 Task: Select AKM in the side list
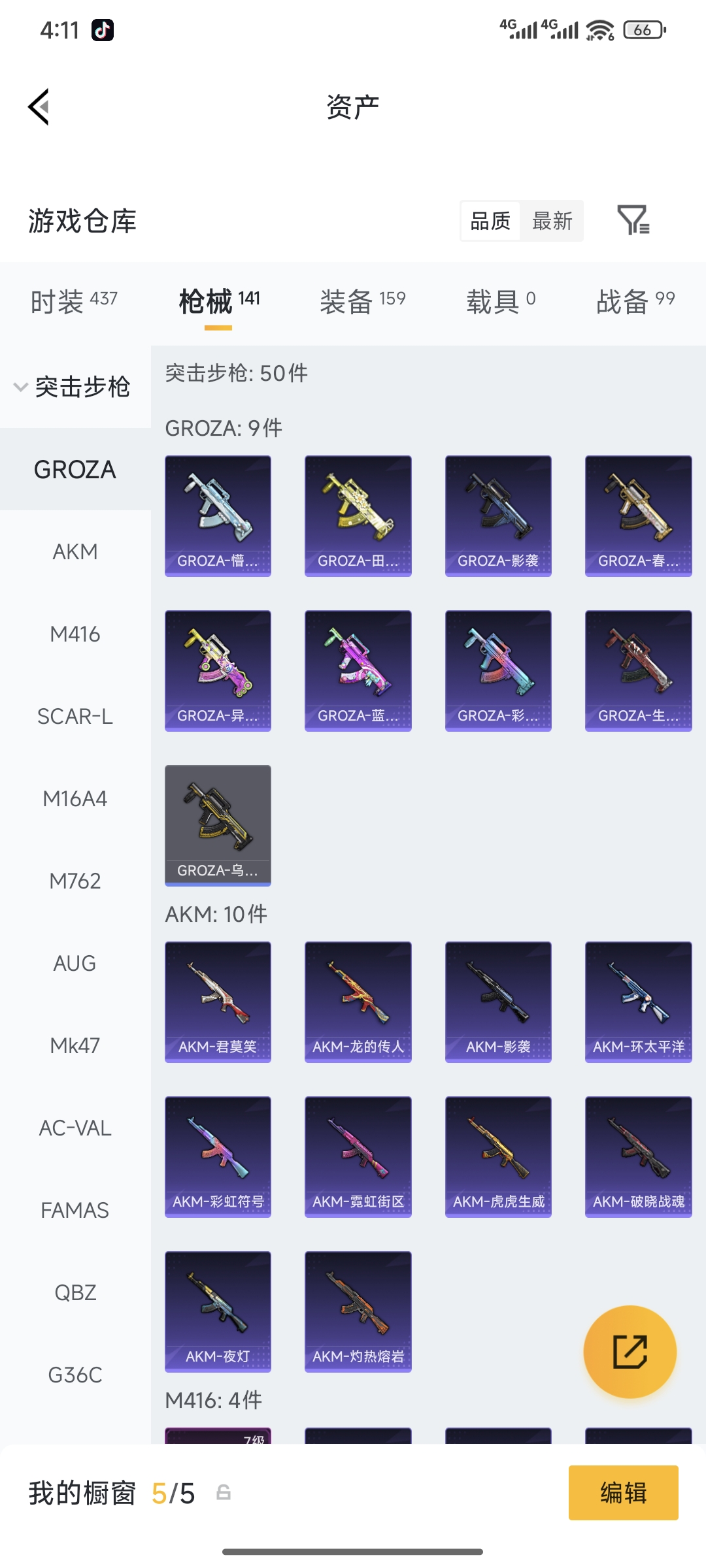75,551
